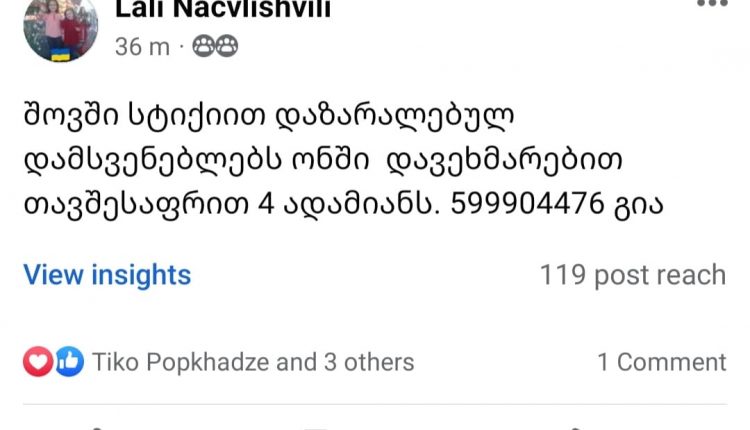Open the 1 Comment thread
Image resolution: width=750 pixels, height=430 pixels.
tap(662, 362)
